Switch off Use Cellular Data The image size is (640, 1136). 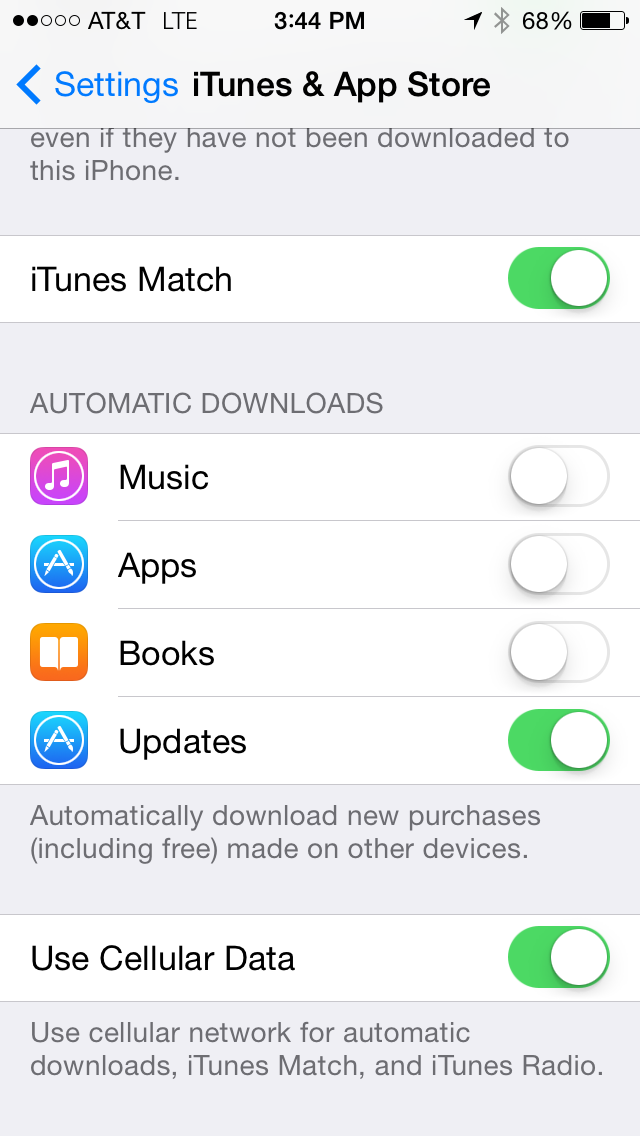558,957
